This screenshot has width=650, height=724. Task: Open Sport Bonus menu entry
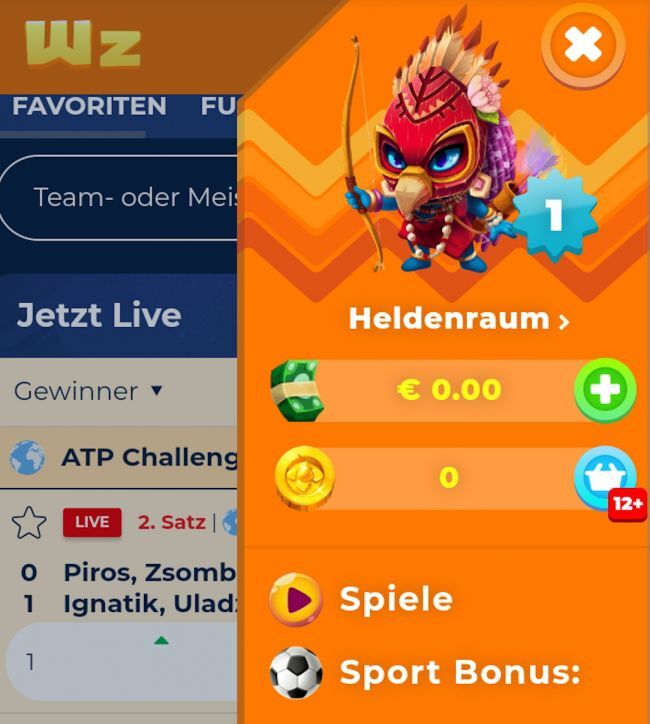pyautogui.click(x=459, y=672)
